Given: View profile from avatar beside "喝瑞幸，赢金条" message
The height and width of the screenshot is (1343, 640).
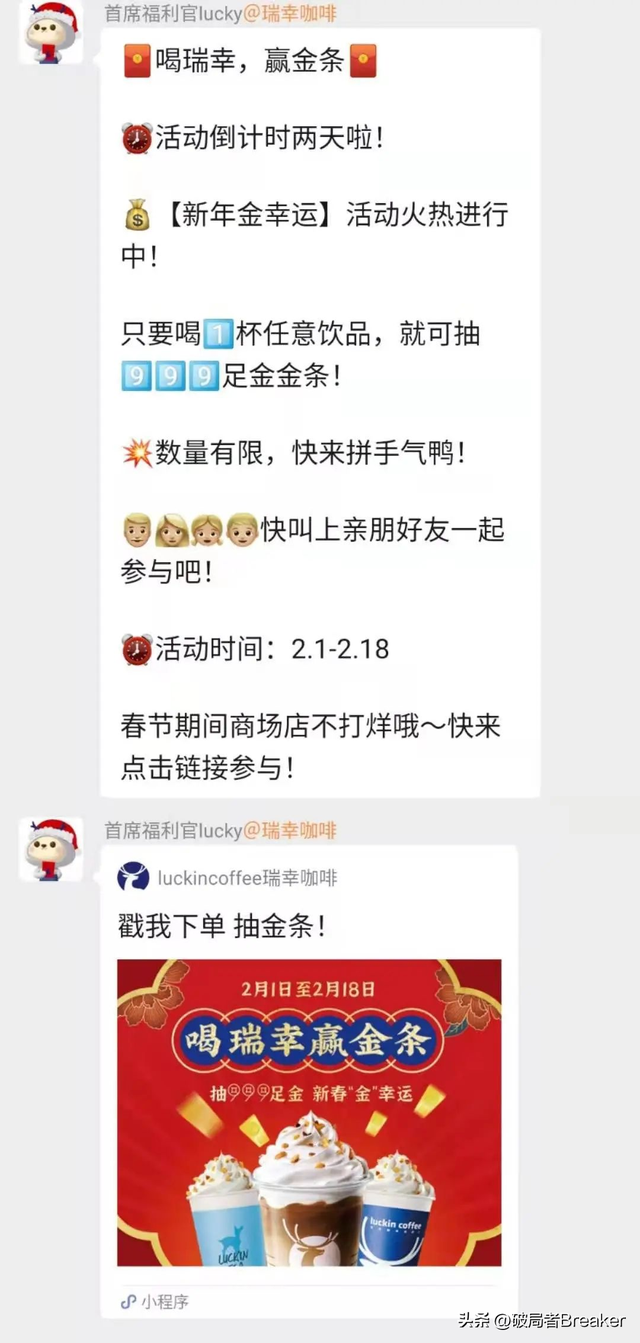Looking at the screenshot, I should pyautogui.click(x=51, y=33).
